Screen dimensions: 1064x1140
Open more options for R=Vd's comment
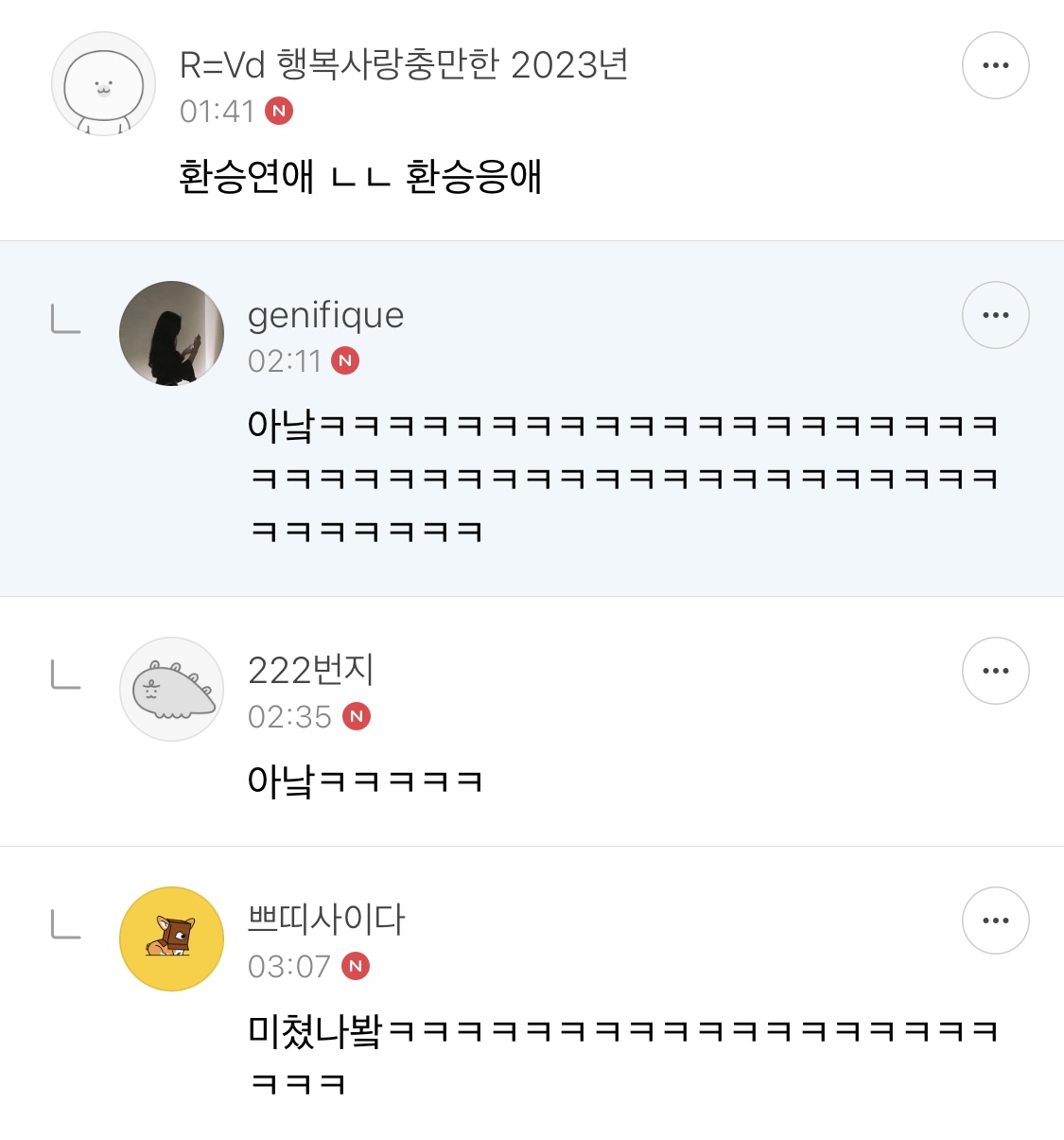click(995, 64)
